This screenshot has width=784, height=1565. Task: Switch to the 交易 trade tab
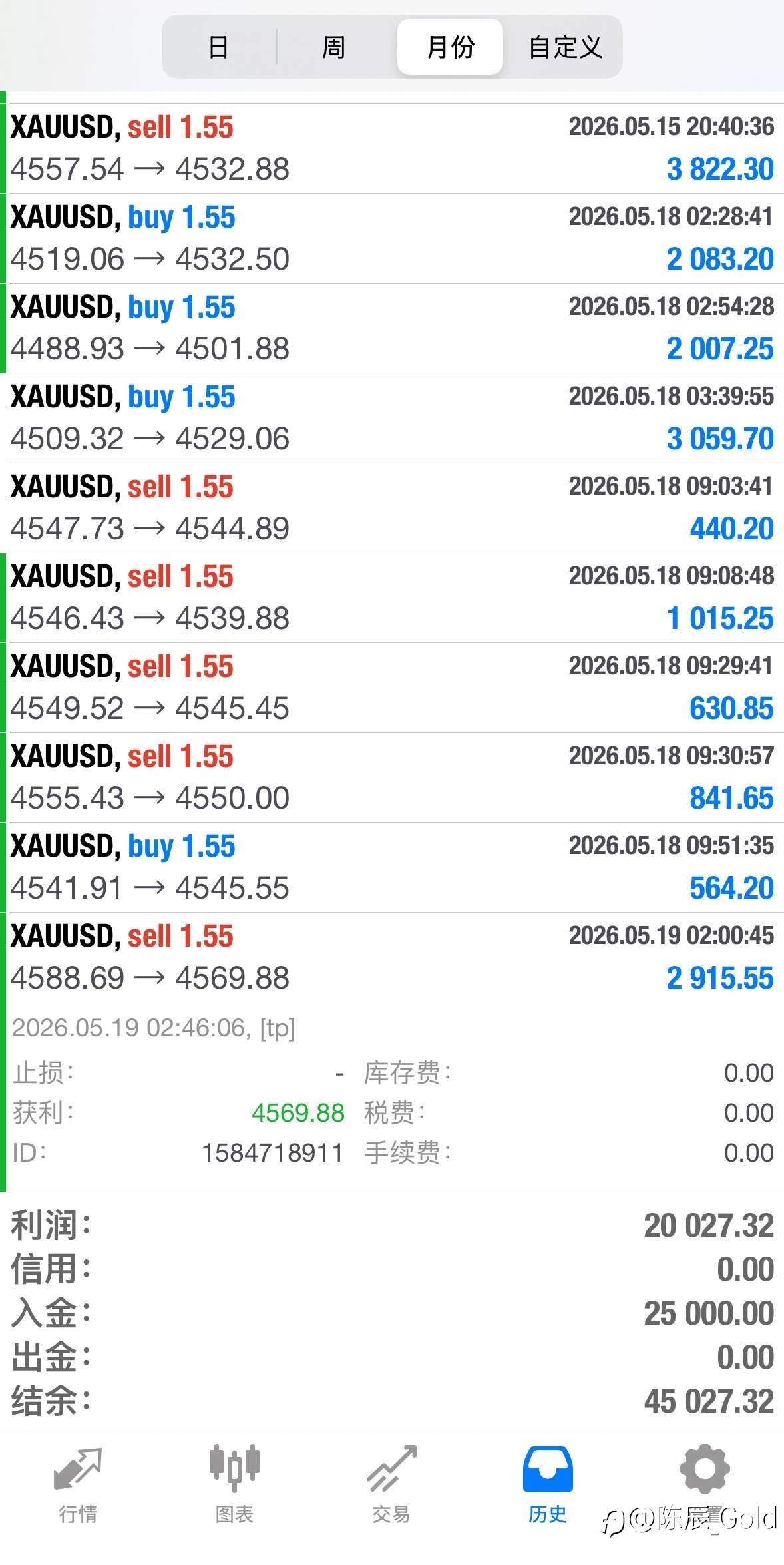tap(391, 1484)
